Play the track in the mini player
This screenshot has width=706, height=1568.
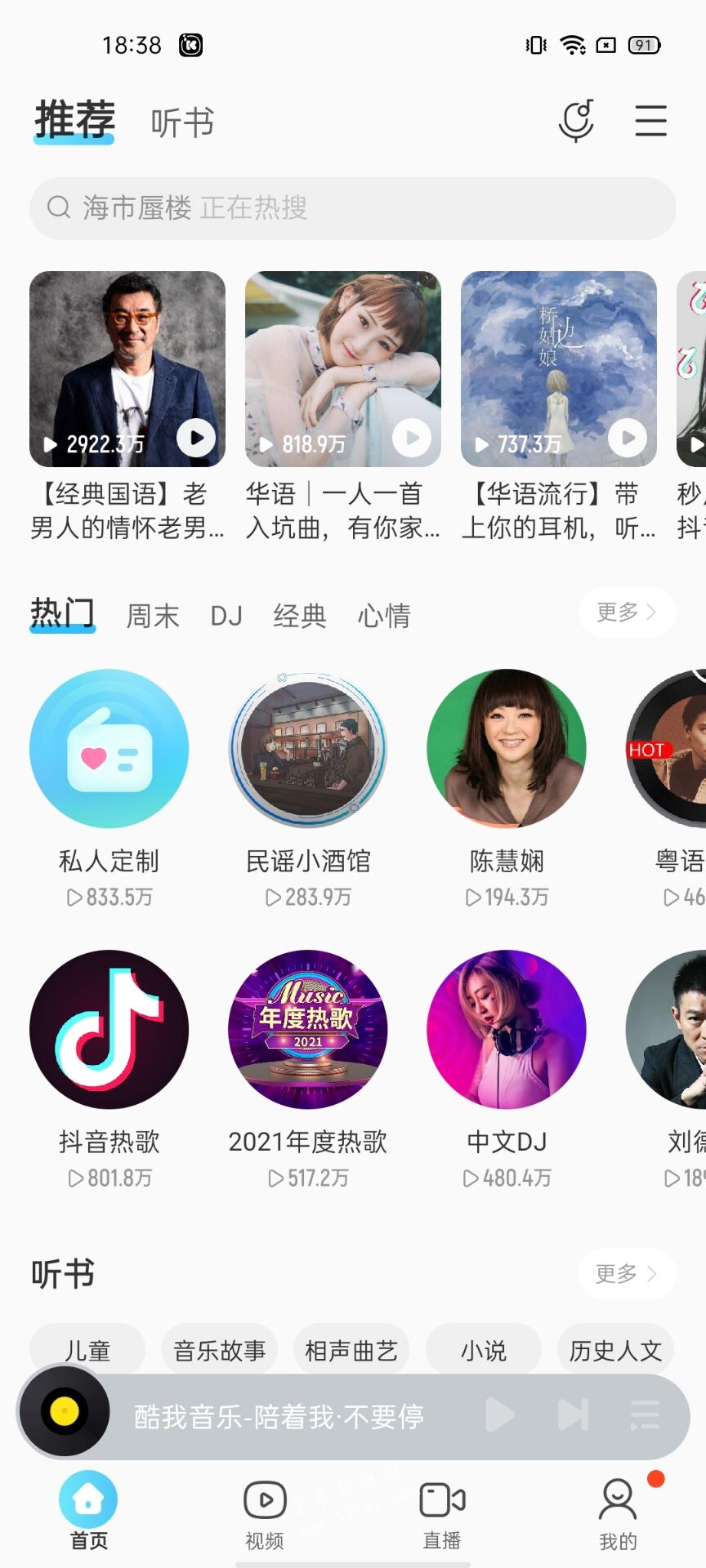(499, 1414)
